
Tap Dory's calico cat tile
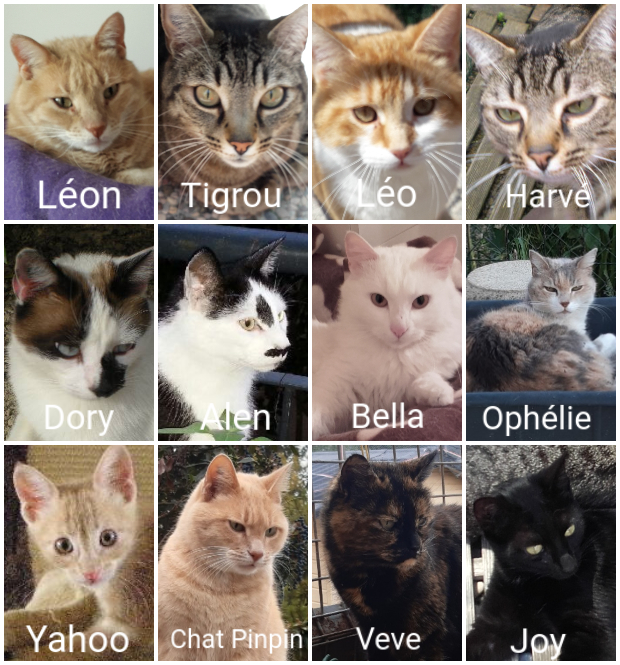[x=79, y=332]
